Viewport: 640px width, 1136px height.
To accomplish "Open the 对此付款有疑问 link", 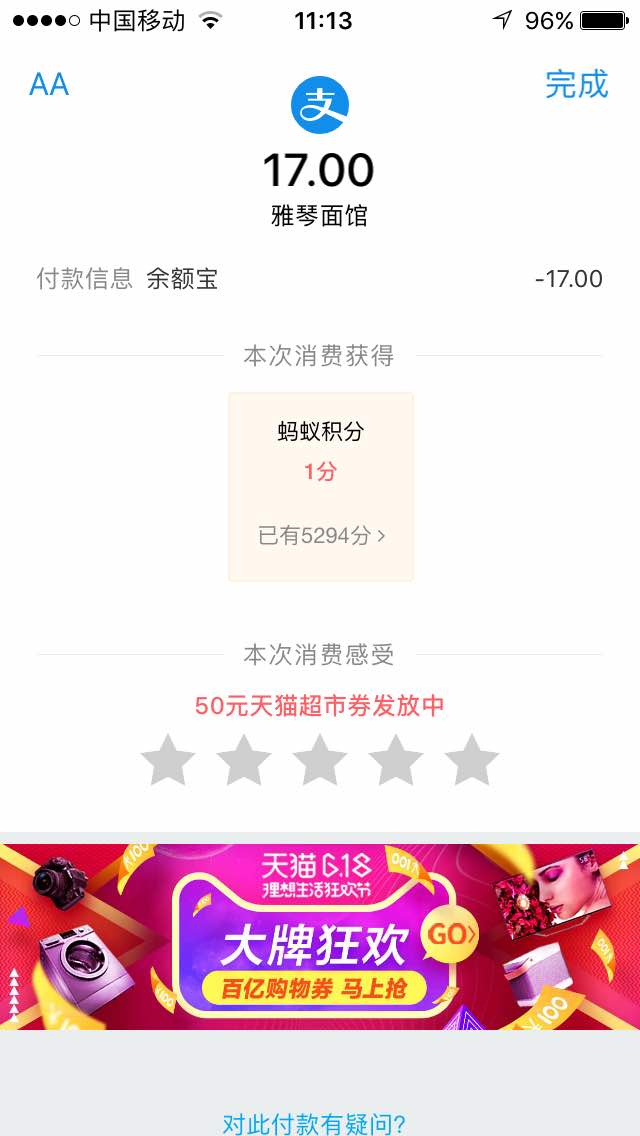I will pos(314,1123).
